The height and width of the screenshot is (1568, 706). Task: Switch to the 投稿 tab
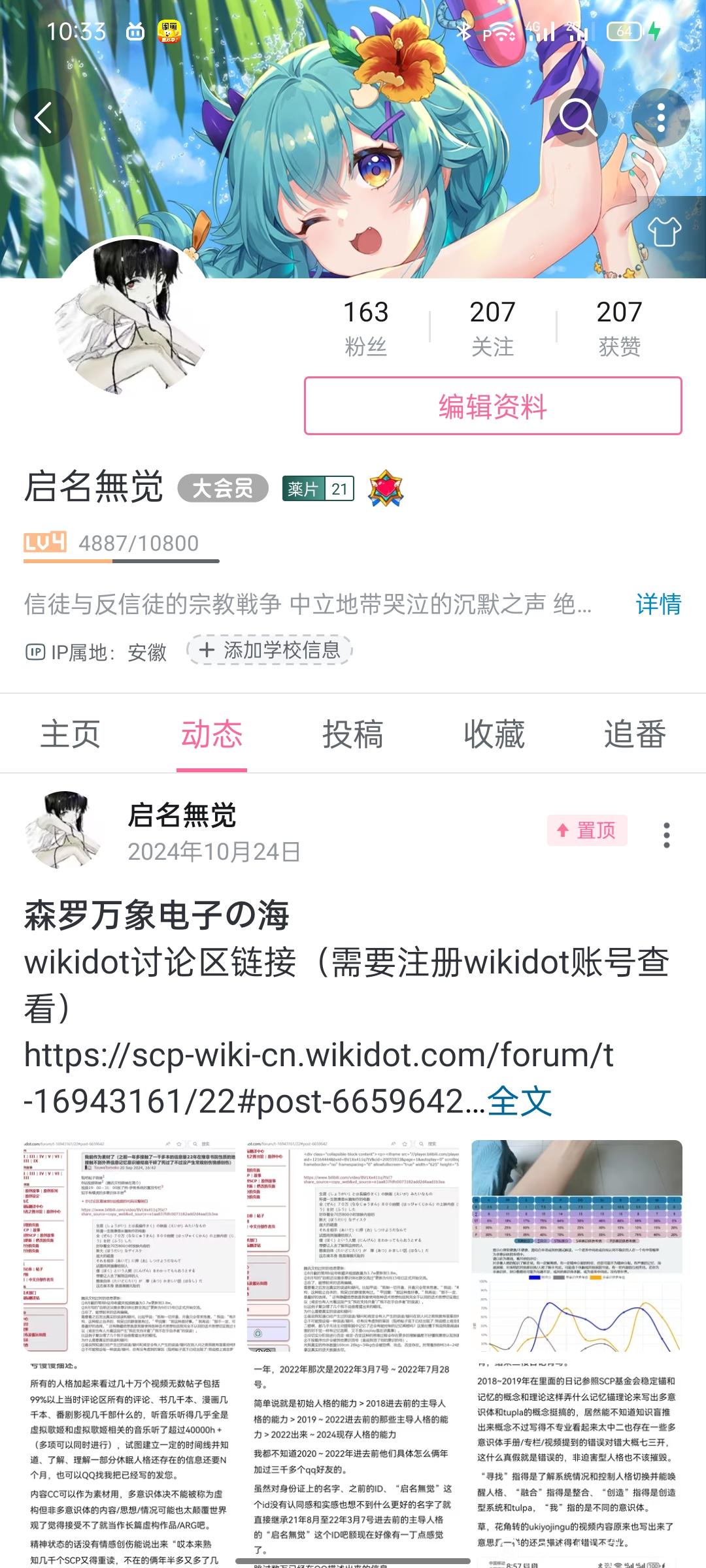[353, 734]
